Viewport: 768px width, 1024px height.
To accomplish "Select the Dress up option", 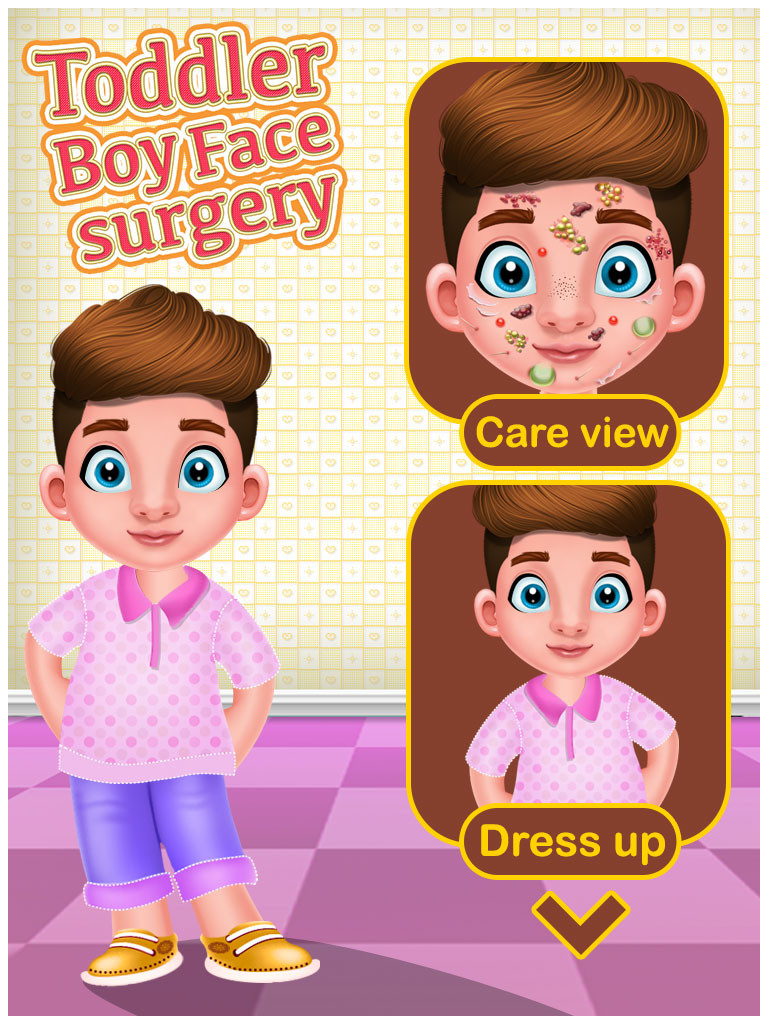I will click(570, 842).
